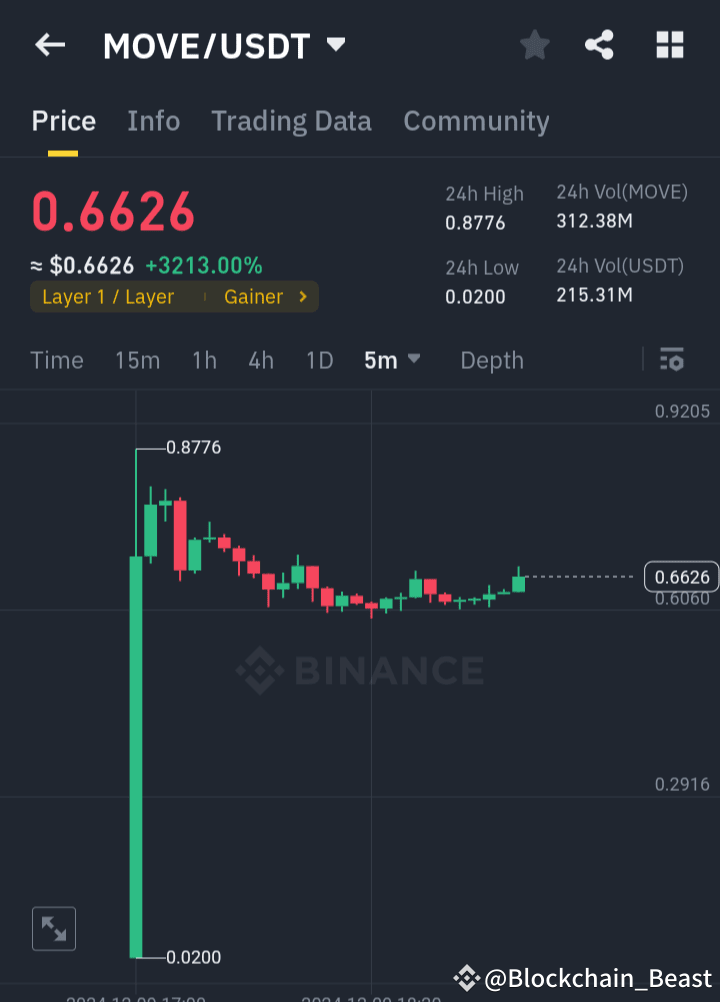Screen dimensions: 720x1002
Task: Open chart indicator settings icon
Action: pos(672,359)
